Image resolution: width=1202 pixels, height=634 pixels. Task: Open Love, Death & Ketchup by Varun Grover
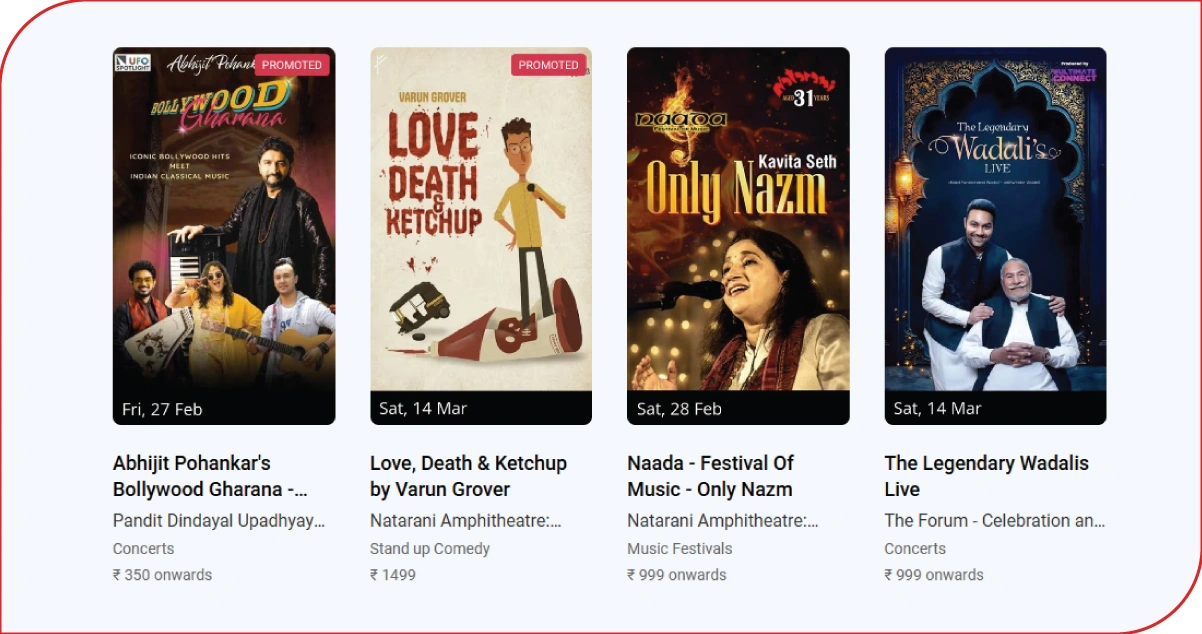point(480,236)
